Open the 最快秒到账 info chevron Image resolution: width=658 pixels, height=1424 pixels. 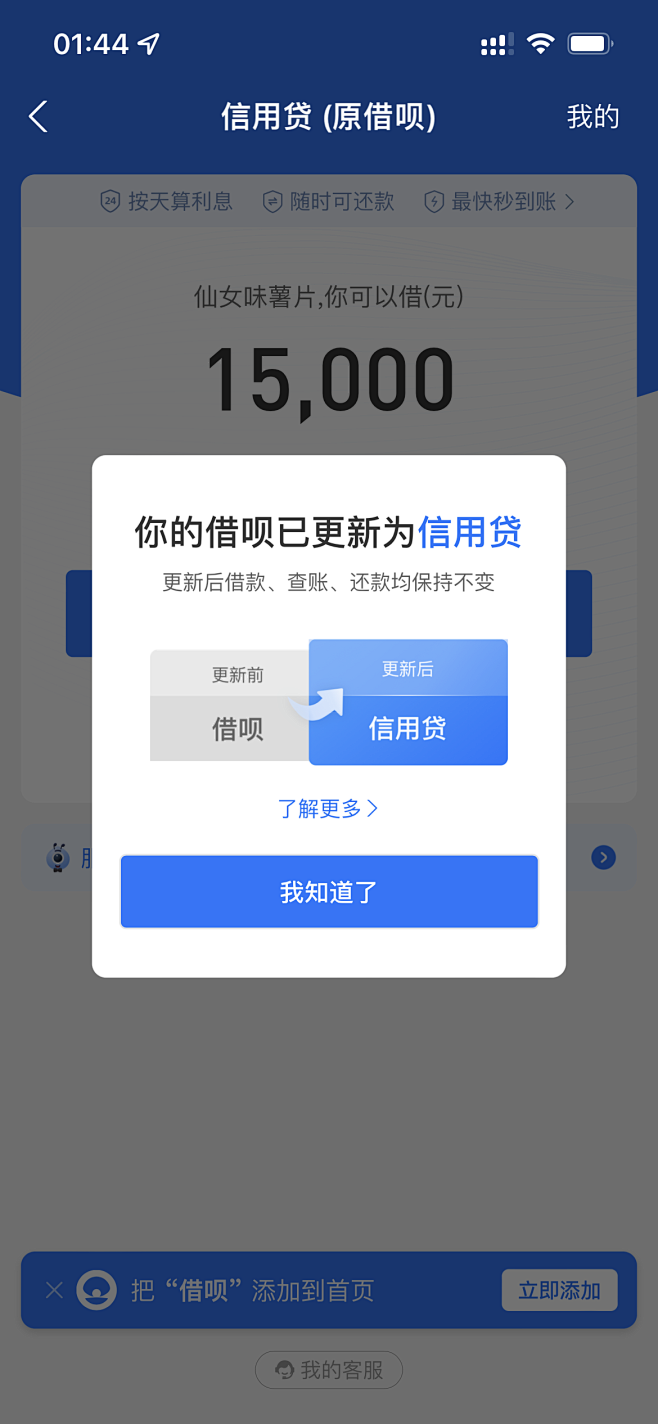(569, 202)
